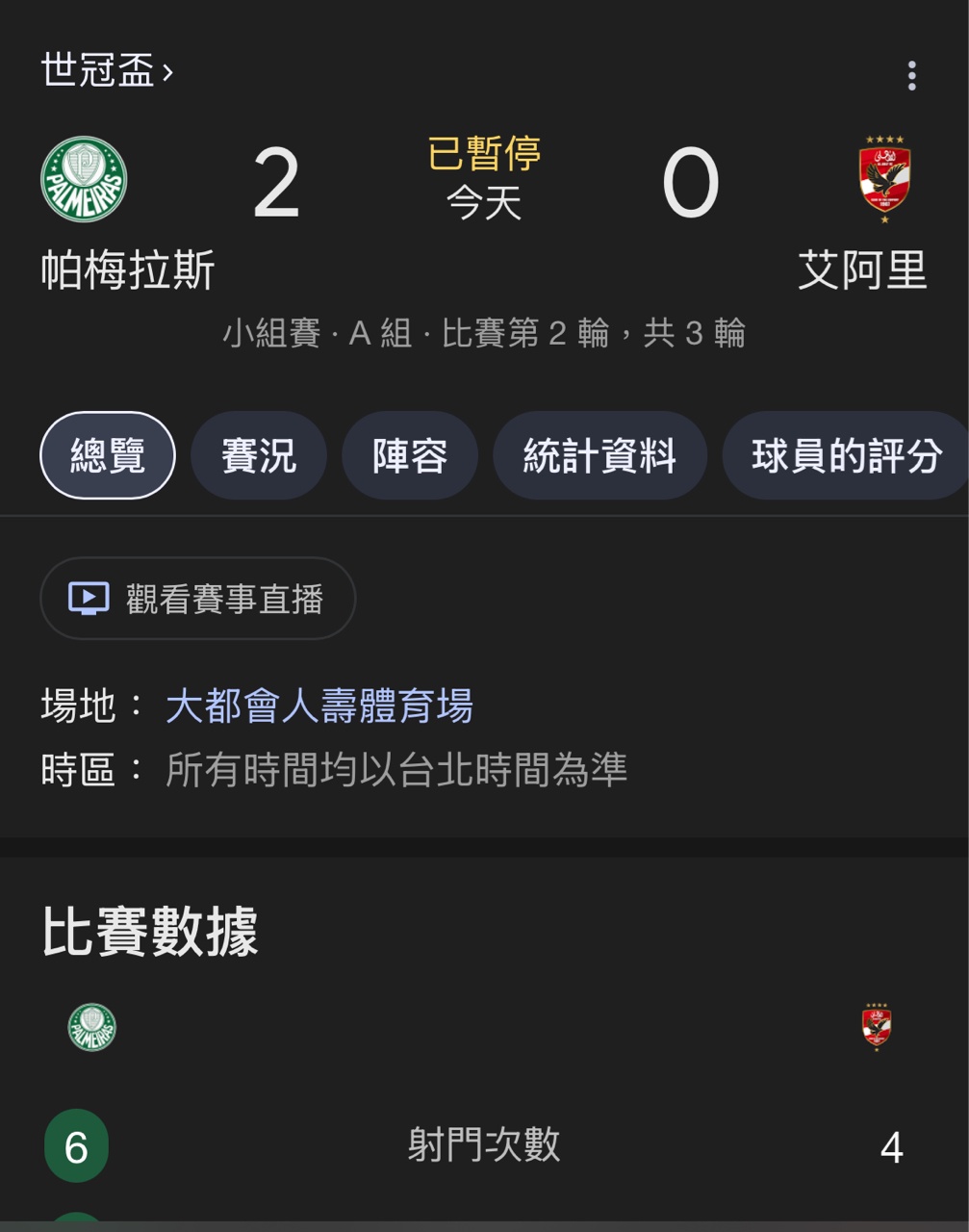Screen dimensions: 969x1232
Task: Open the 統計資料 tab
Action: click(x=599, y=455)
